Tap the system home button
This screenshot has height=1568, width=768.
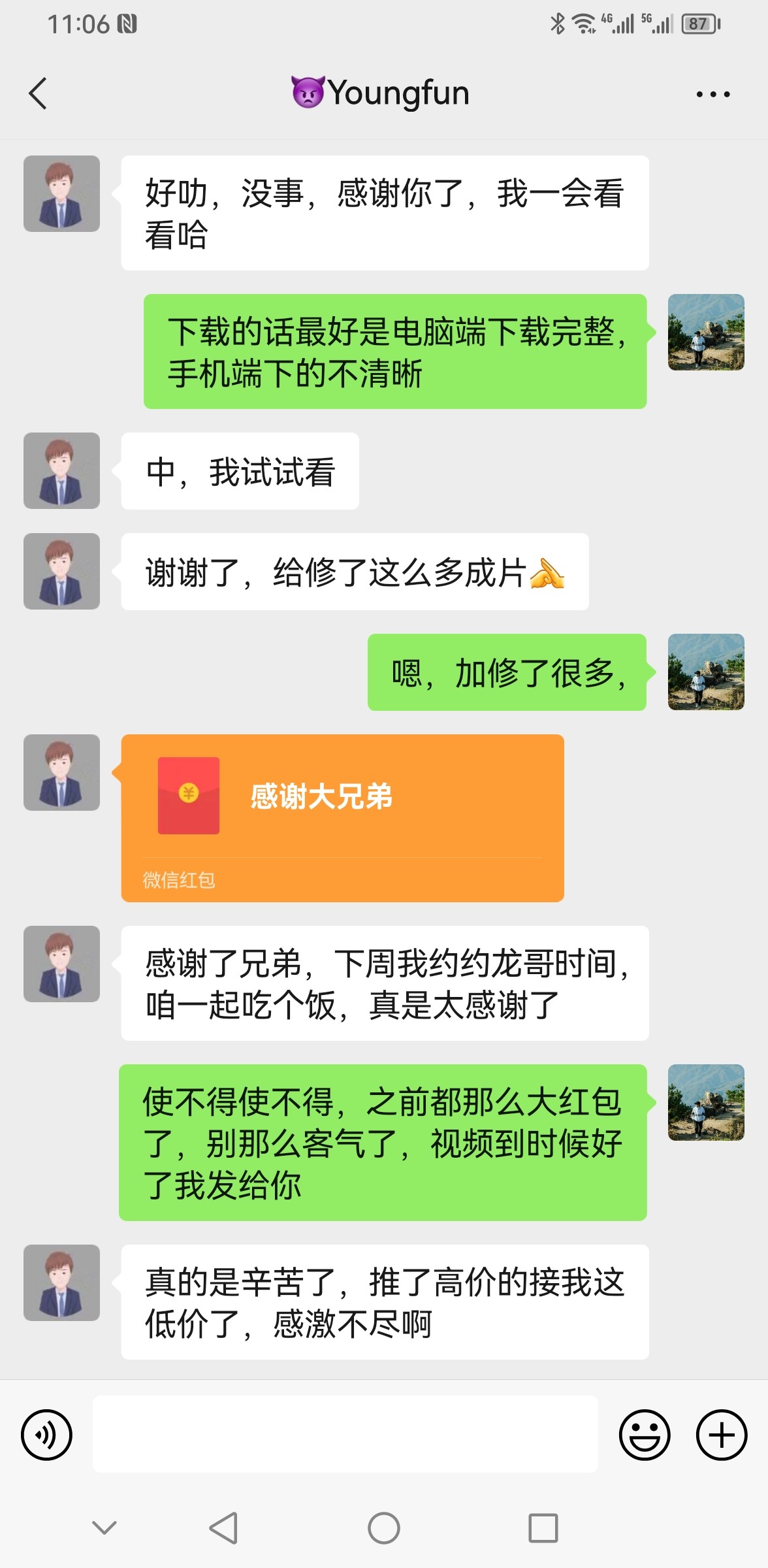click(x=384, y=1528)
